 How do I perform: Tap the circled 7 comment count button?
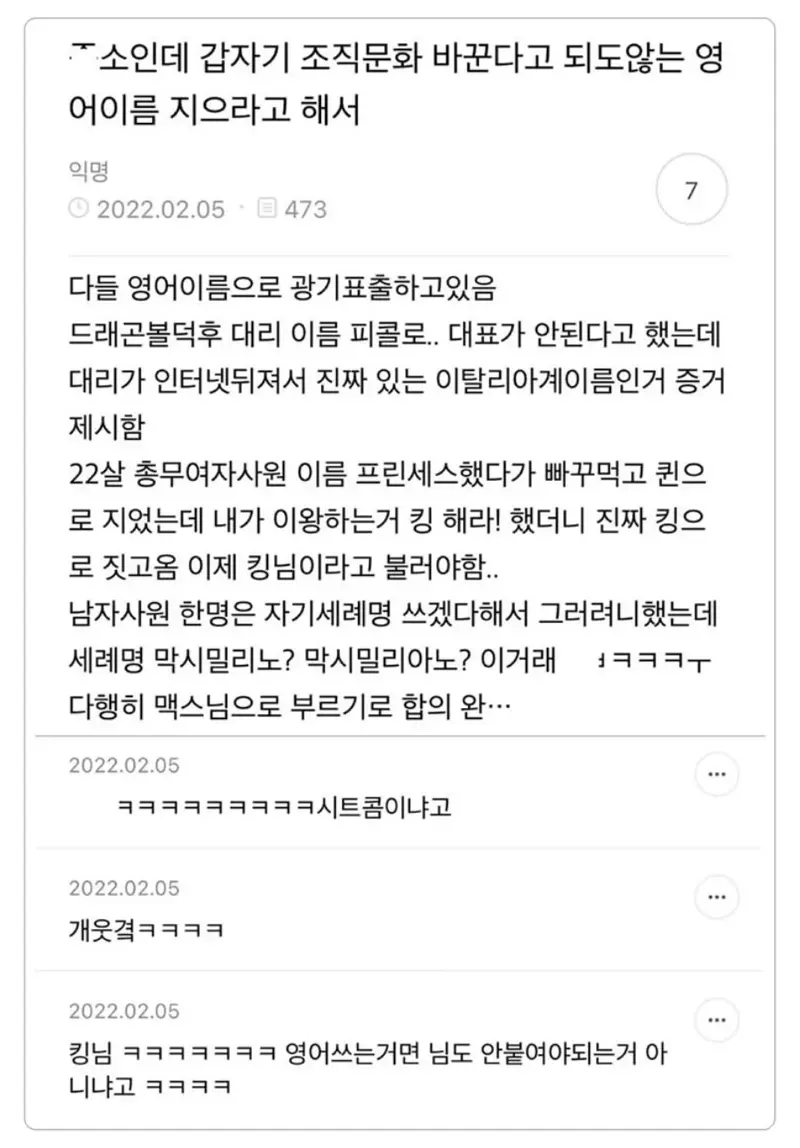coord(690,191)
